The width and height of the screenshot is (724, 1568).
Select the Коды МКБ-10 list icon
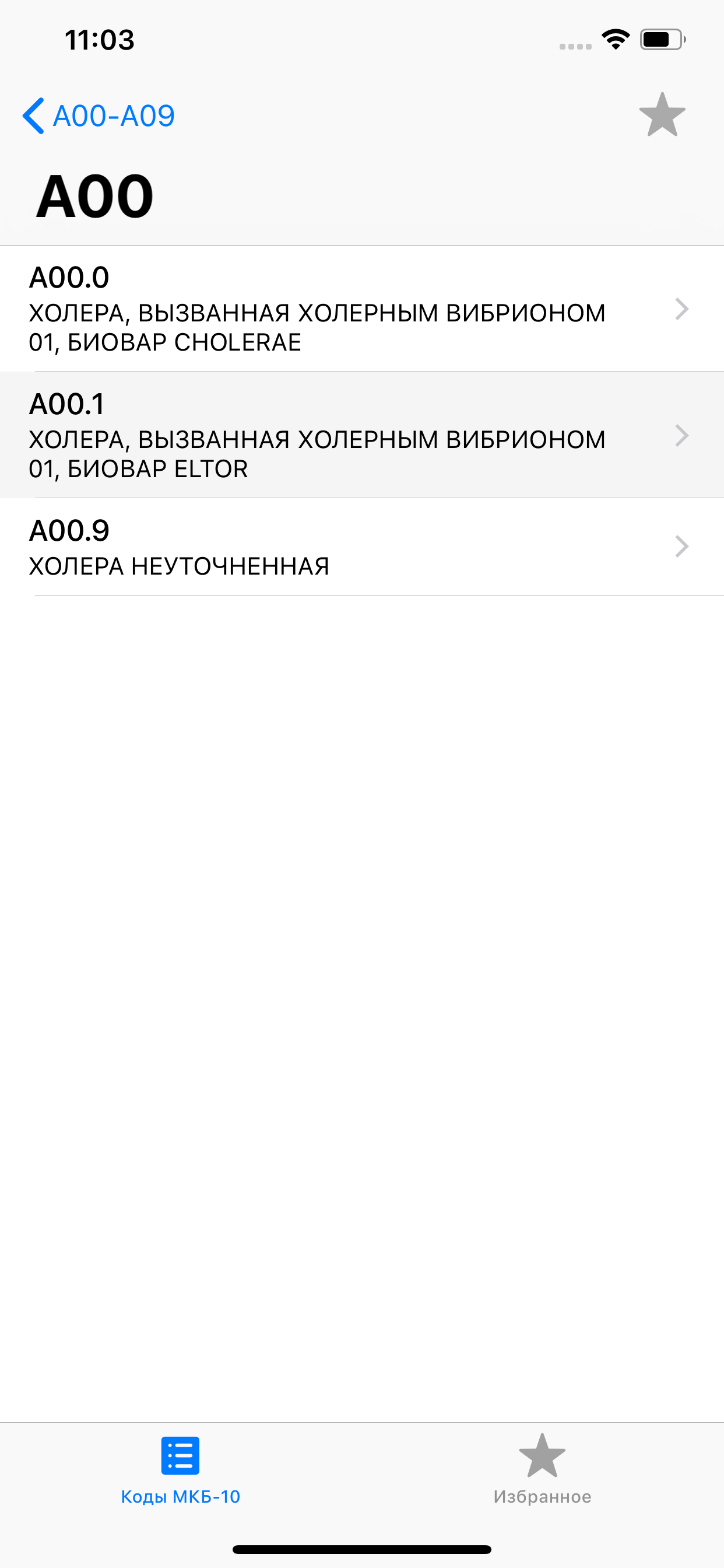tap(180, 1456)
